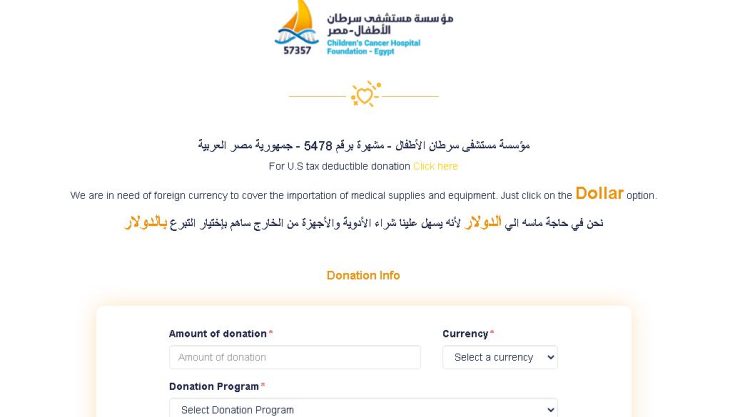Open the U.S. tax deductible 'Click here' link
The height and width of the screenshot is (417, 750).
(435, 166)
